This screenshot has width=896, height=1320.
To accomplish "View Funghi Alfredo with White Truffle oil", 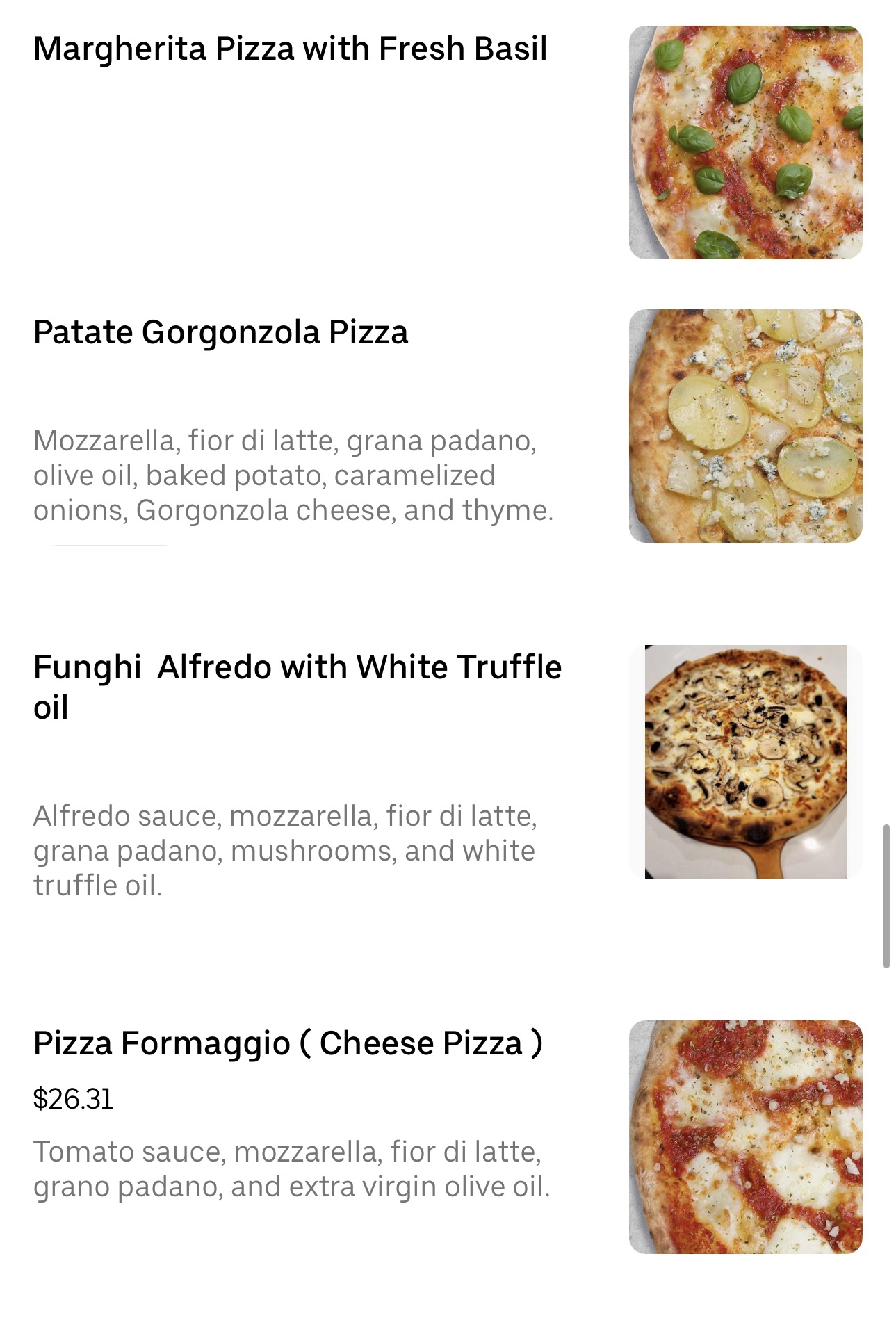I will (x=298, y=686).
